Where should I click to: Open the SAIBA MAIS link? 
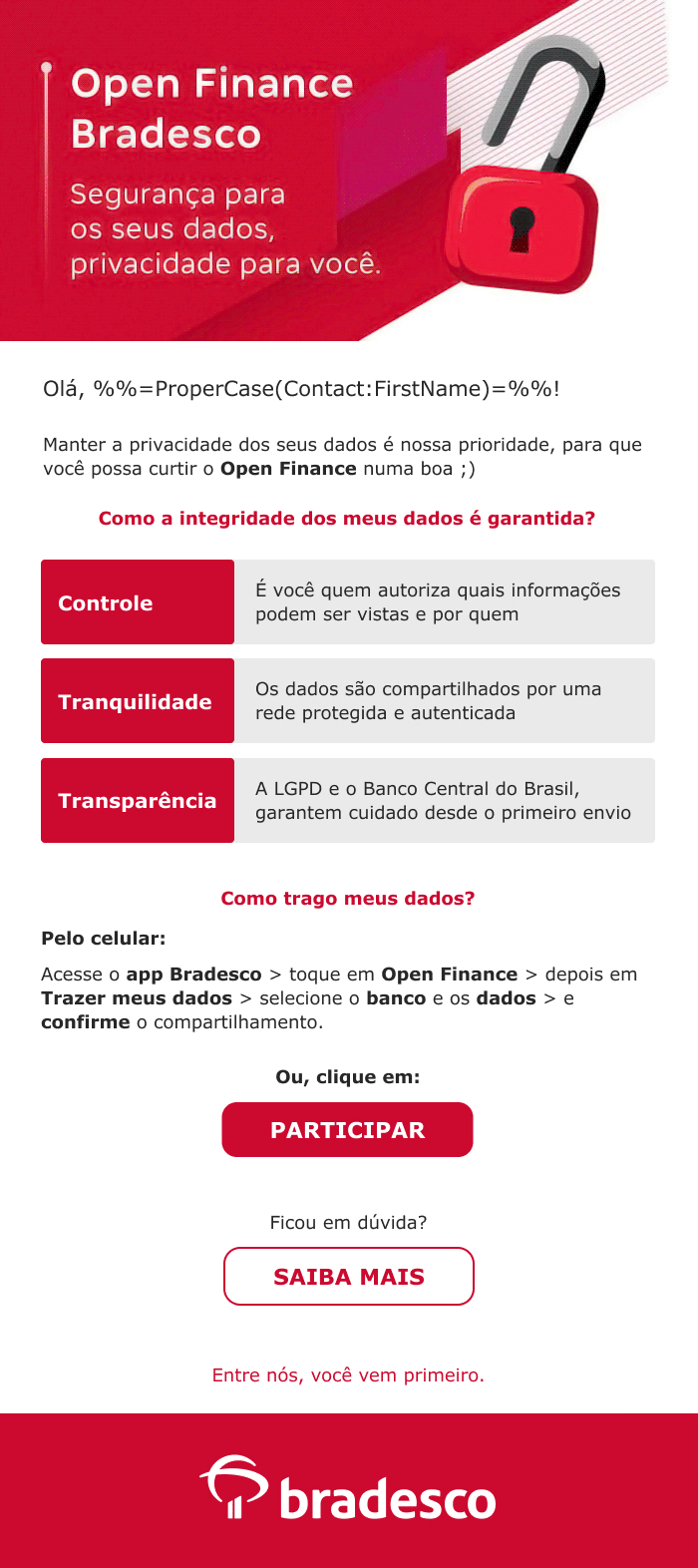pos(348,1277)
